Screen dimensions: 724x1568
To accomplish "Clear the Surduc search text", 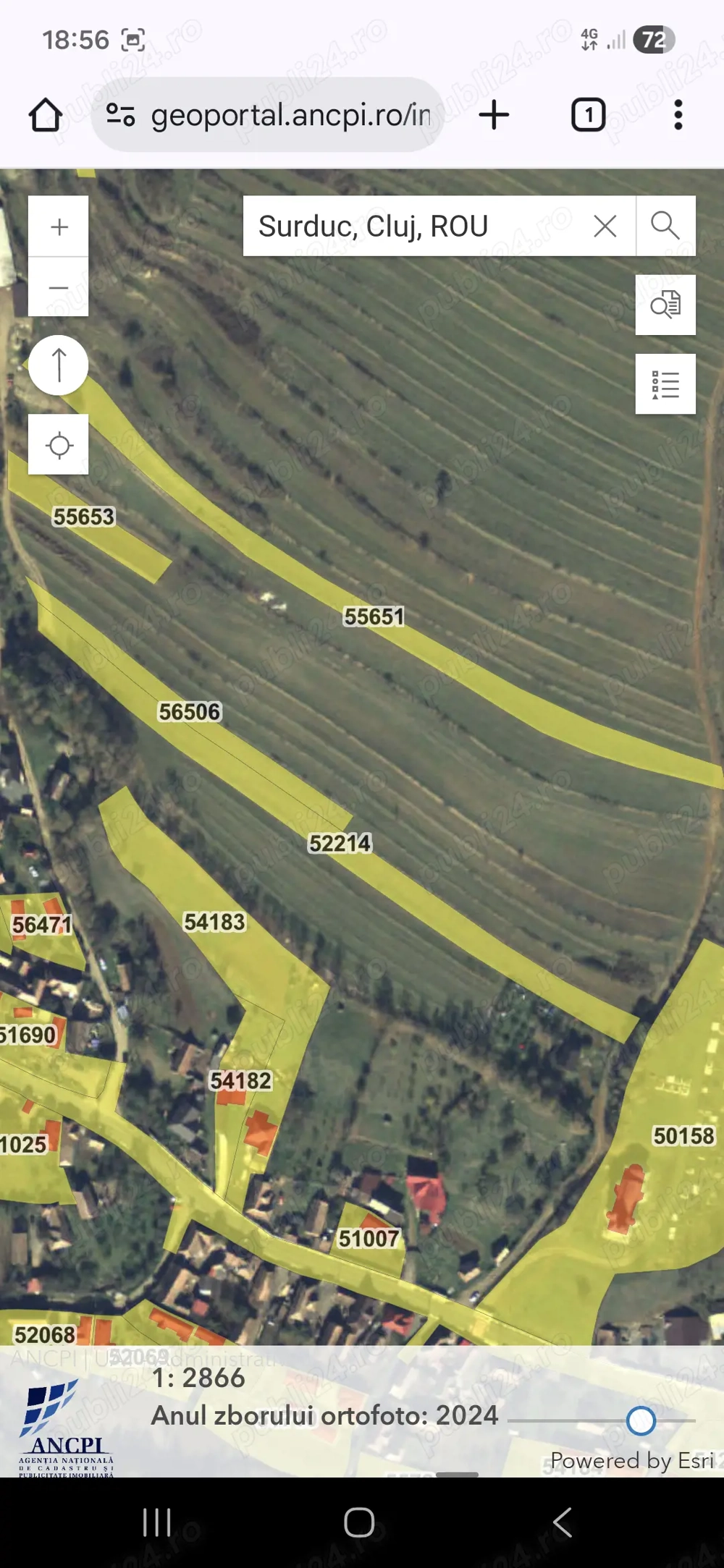I will coord(605,226).
